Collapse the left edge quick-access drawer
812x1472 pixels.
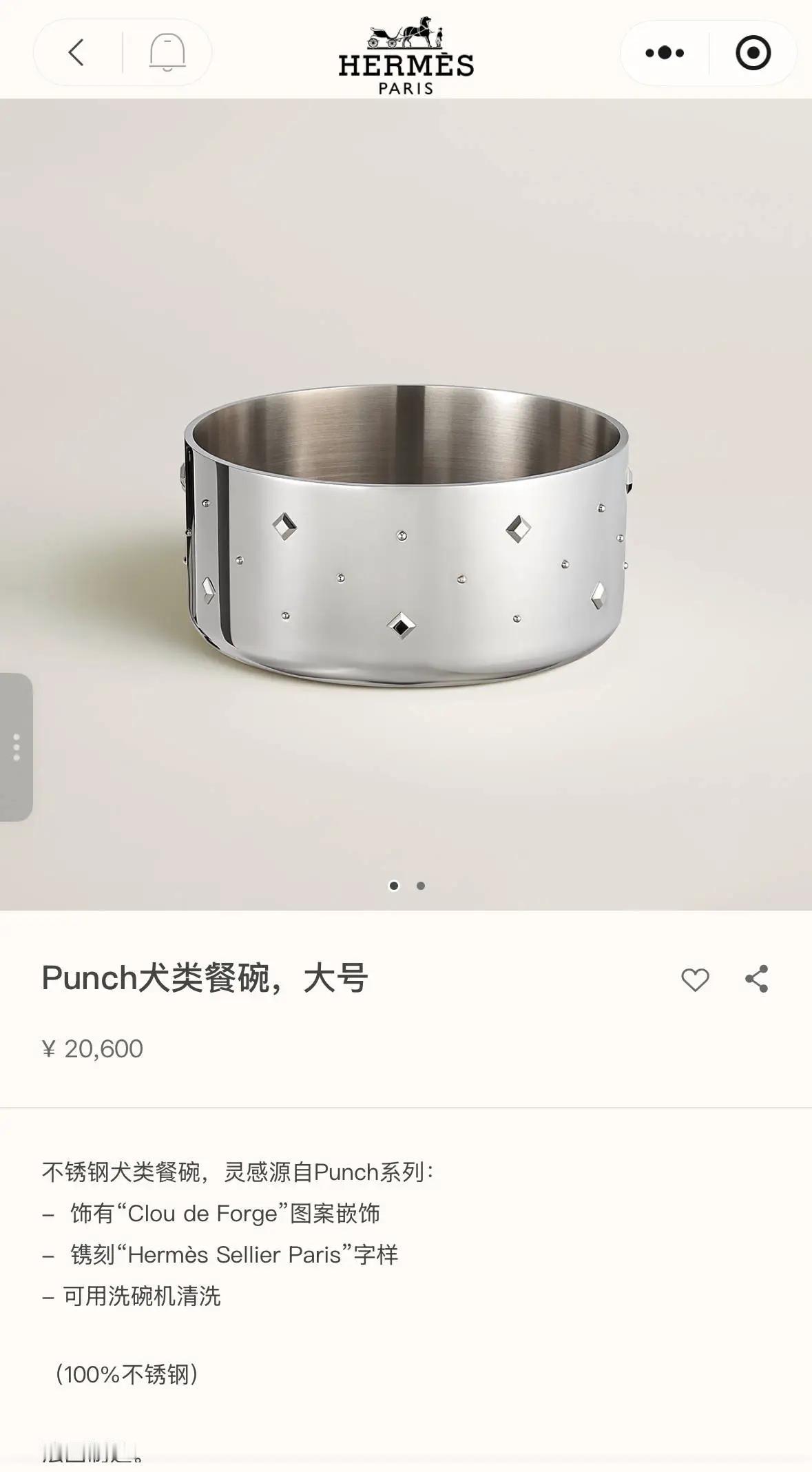[x=17, y=747]
